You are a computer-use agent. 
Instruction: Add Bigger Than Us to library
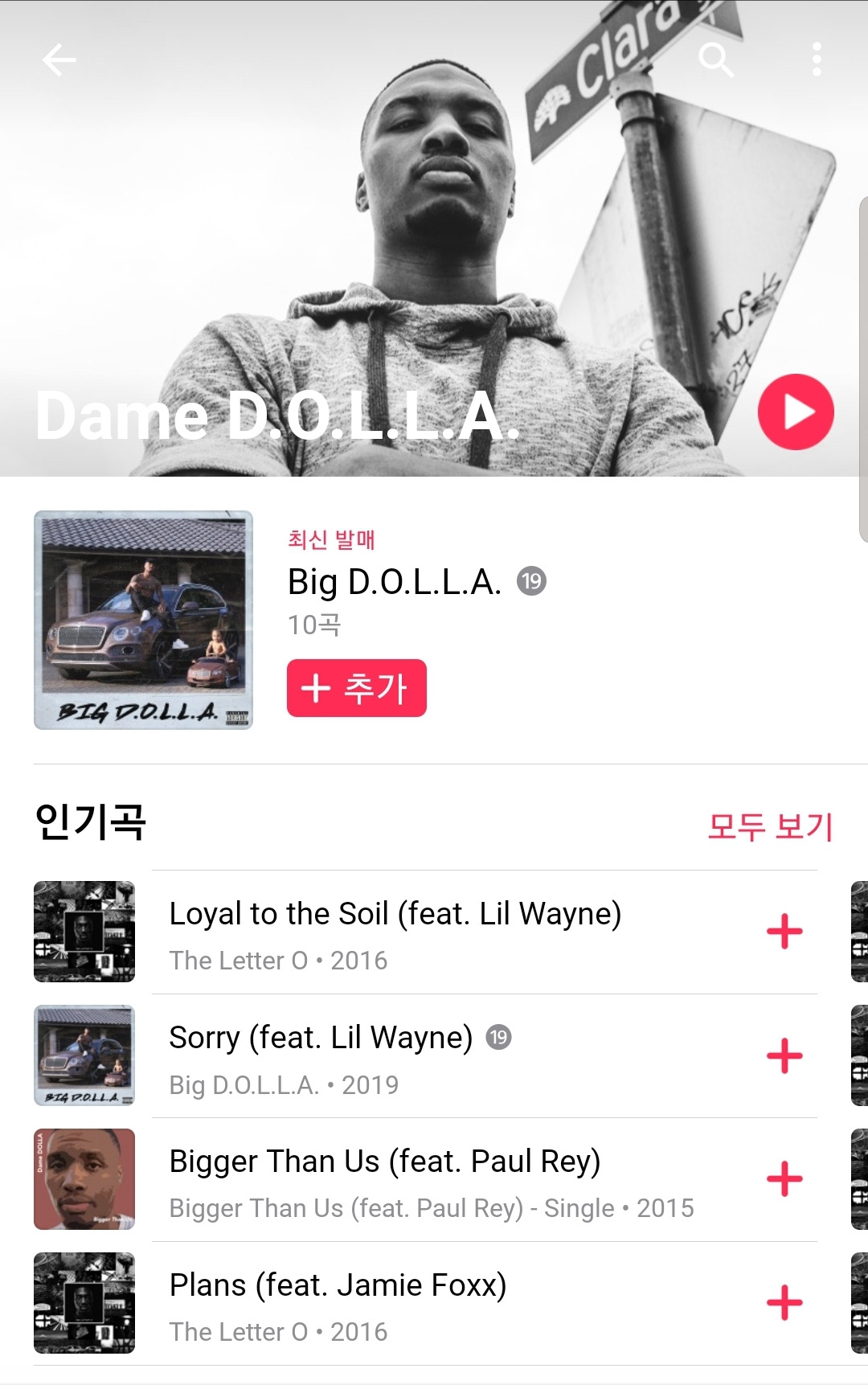784,1180
